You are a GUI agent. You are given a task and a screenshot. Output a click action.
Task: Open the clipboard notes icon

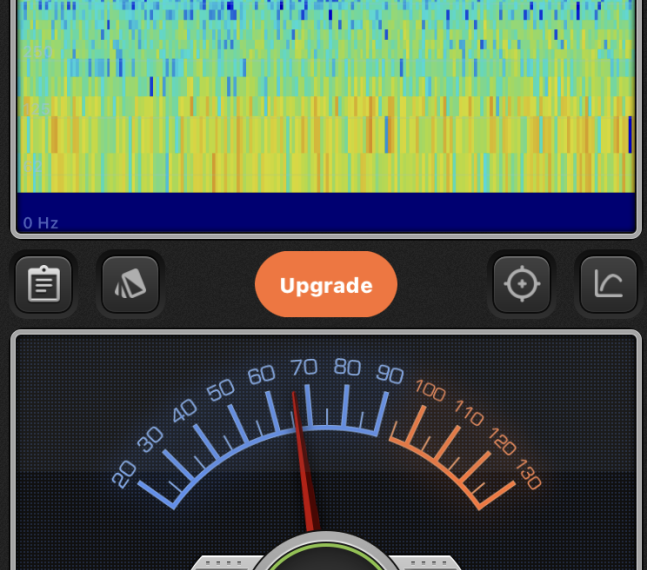tap(44, 285)
